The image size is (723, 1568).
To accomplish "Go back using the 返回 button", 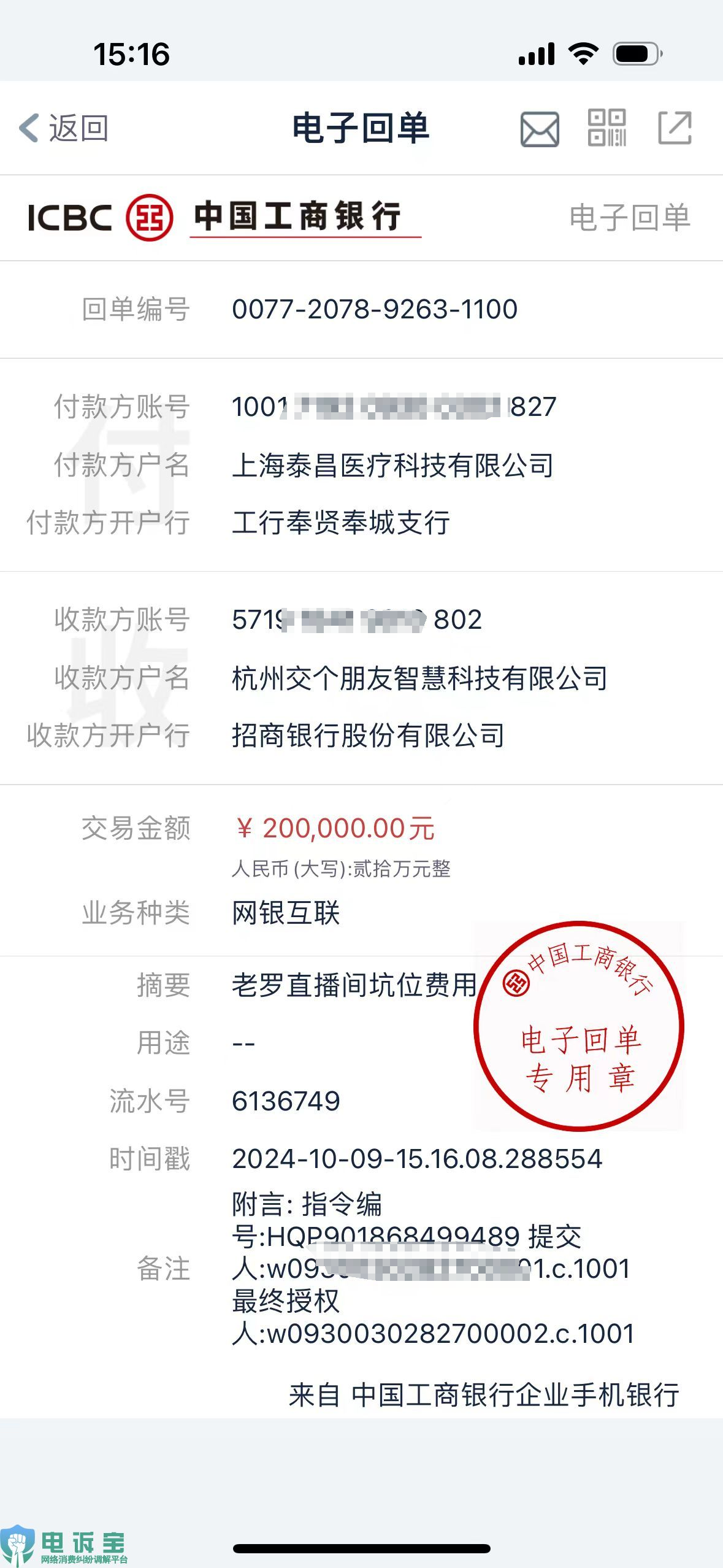I will [x=64, y=128].
